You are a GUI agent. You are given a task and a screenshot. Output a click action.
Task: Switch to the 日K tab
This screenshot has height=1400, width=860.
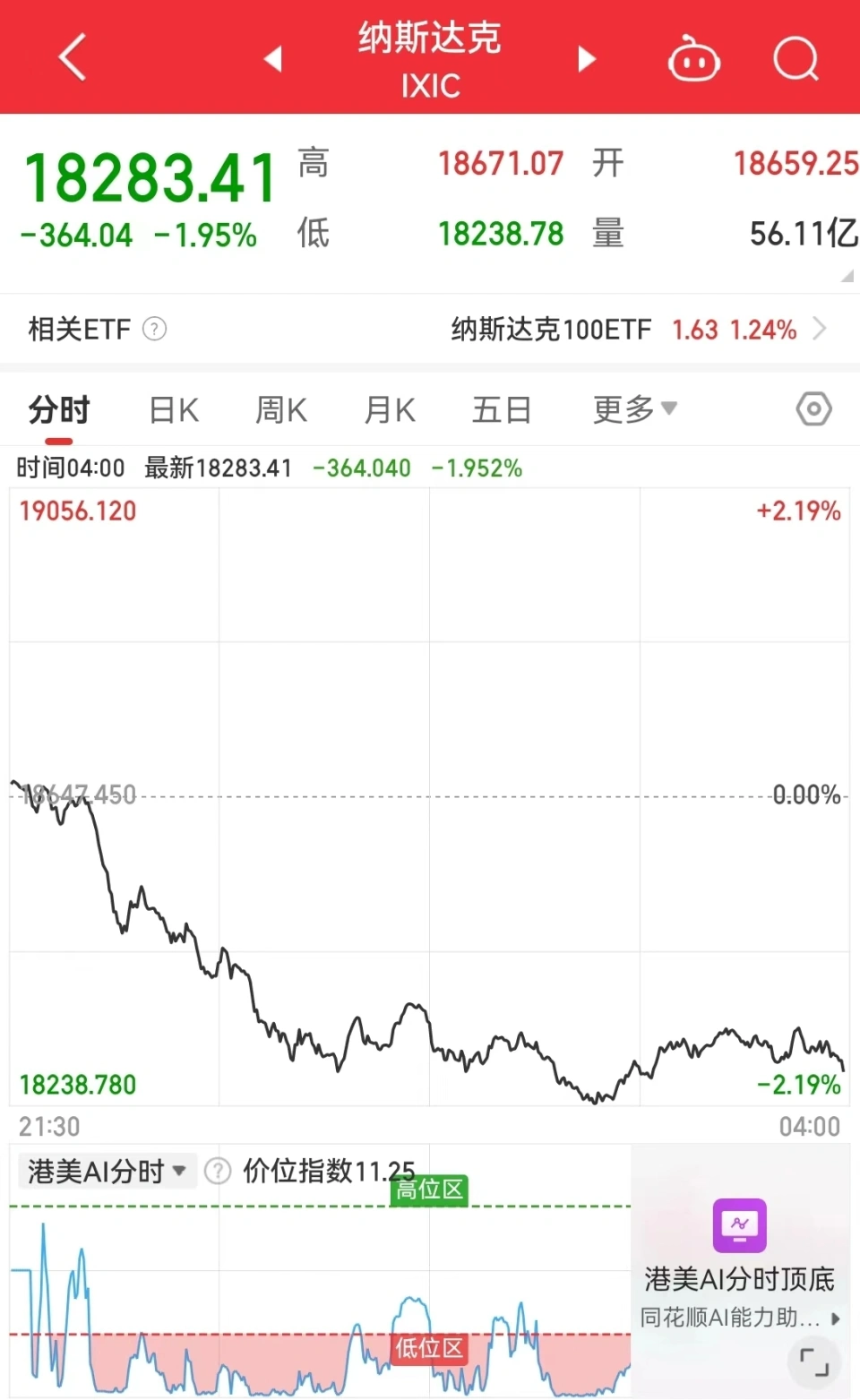(x=173, y=410)
